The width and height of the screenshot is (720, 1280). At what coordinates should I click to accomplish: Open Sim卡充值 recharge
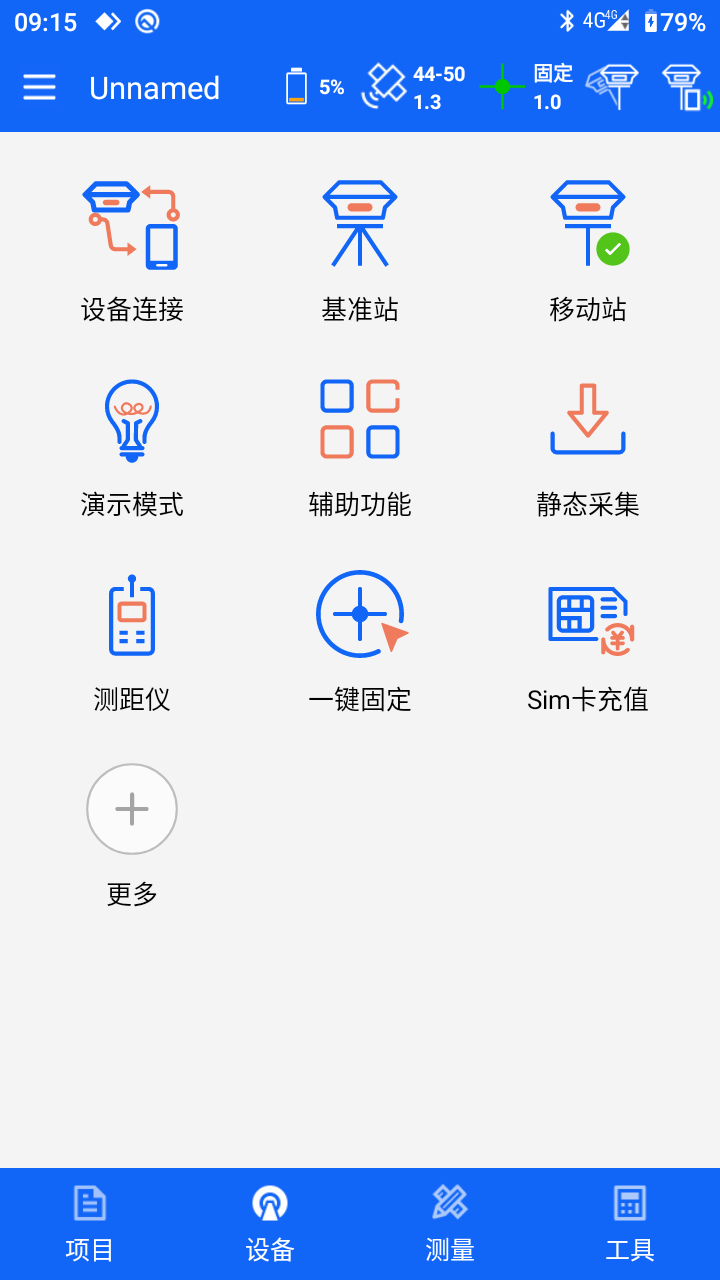click(x=588, y=642)
